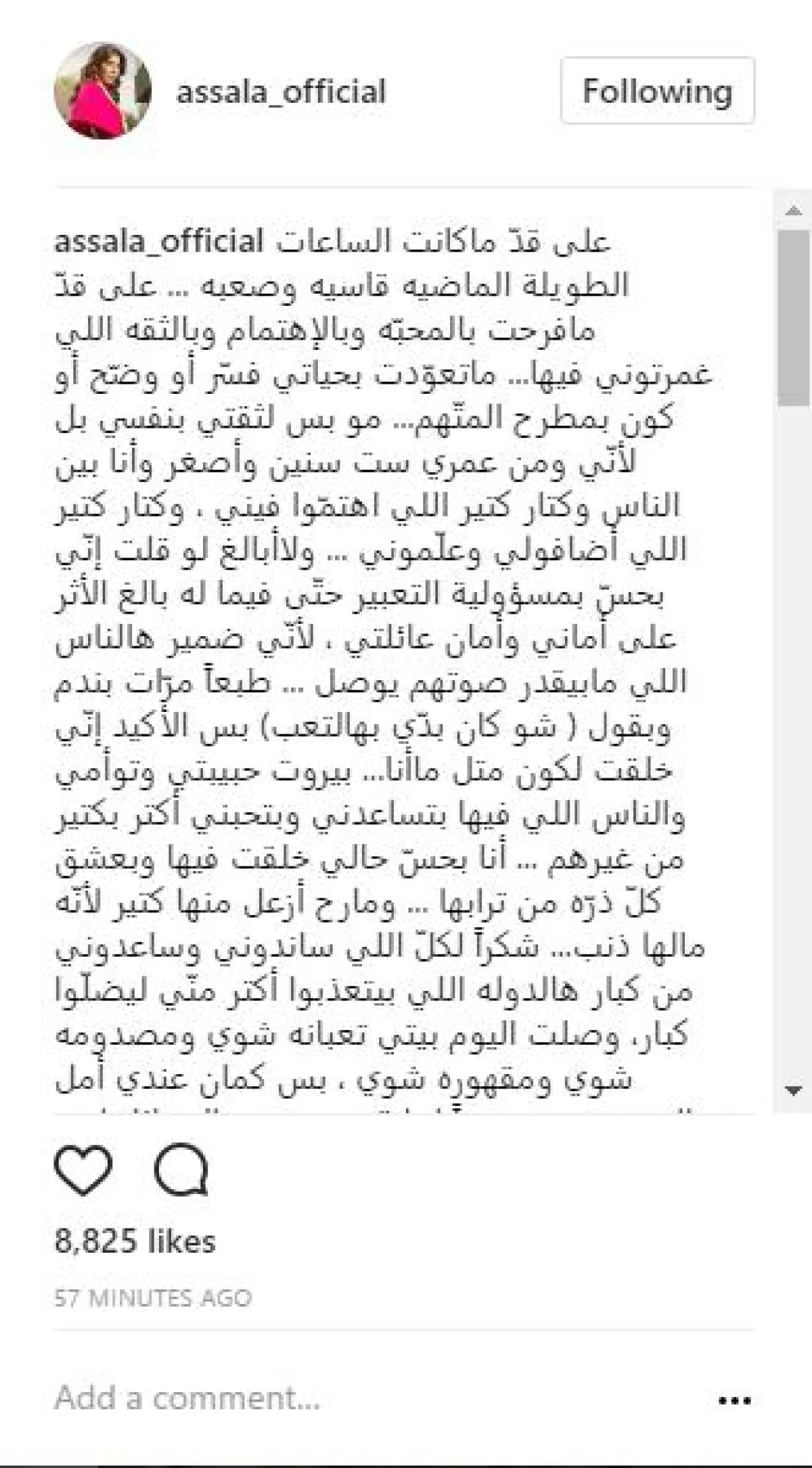Click the caption scrollbar down arrow
Screen dimensions: 812x1468
(x=792, y=1089)
